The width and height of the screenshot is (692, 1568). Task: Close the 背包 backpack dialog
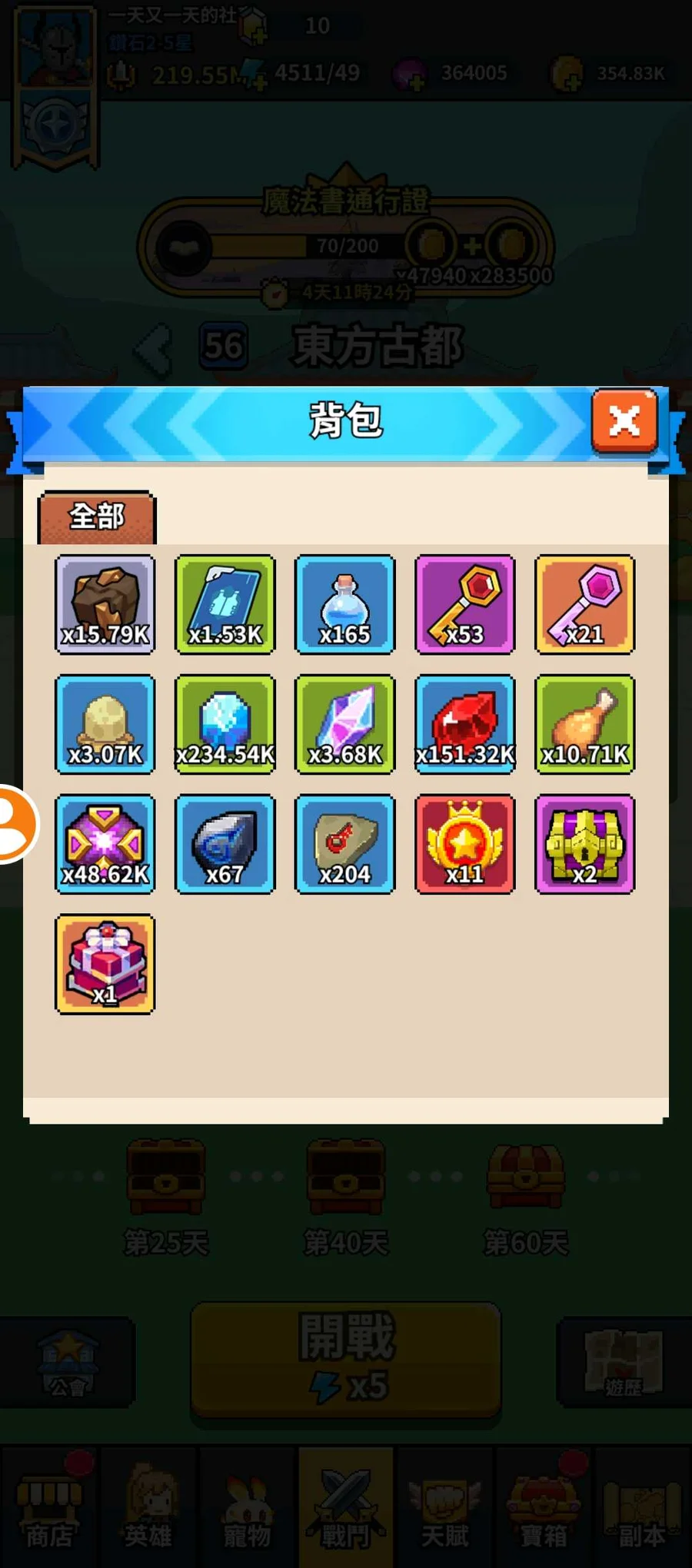(624, 420)
